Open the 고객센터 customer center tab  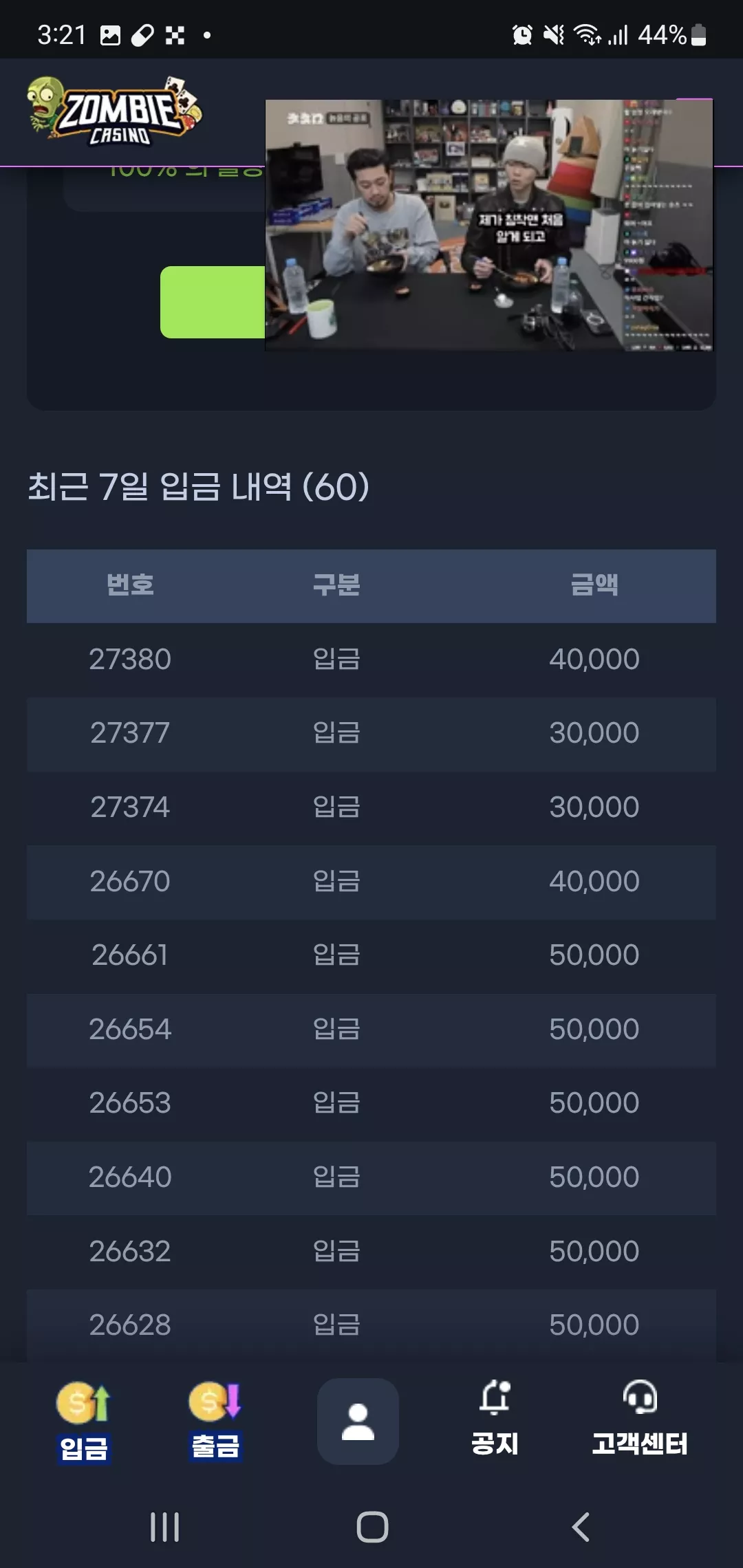click(x=640, y=1419)
